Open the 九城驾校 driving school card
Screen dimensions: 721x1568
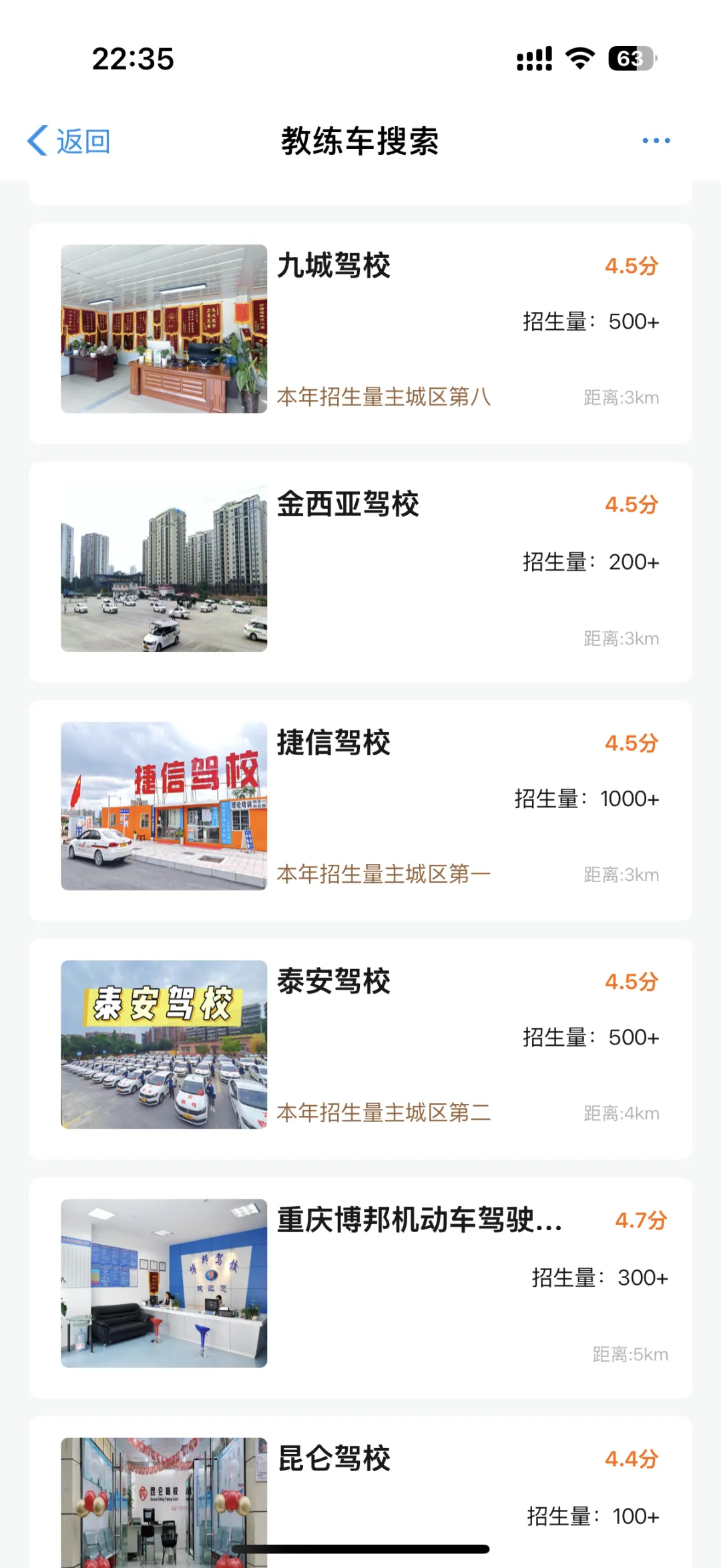360,333
